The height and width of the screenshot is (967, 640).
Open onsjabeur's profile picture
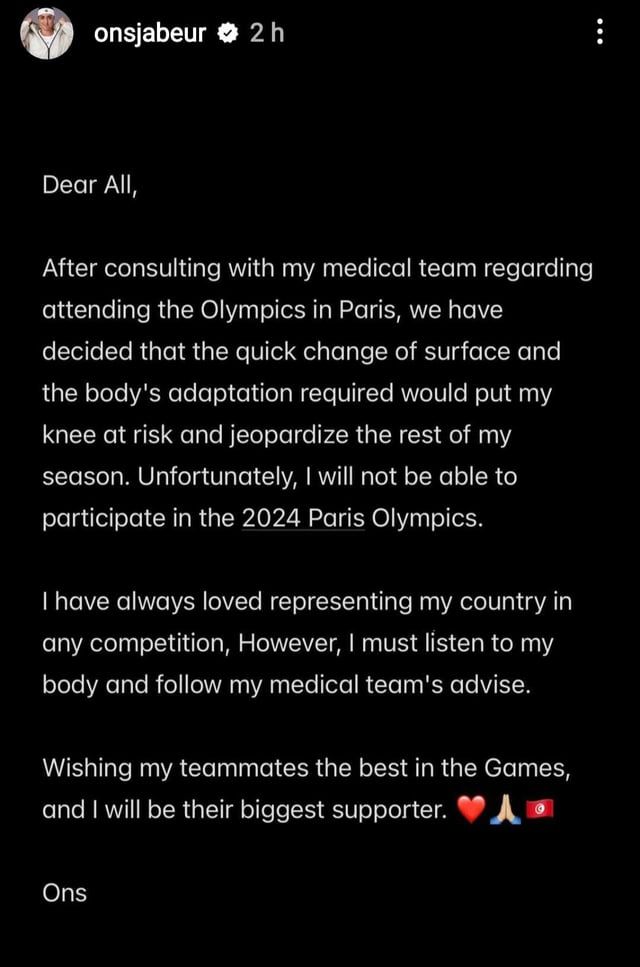pyautogui.click(x=47, y=33)
